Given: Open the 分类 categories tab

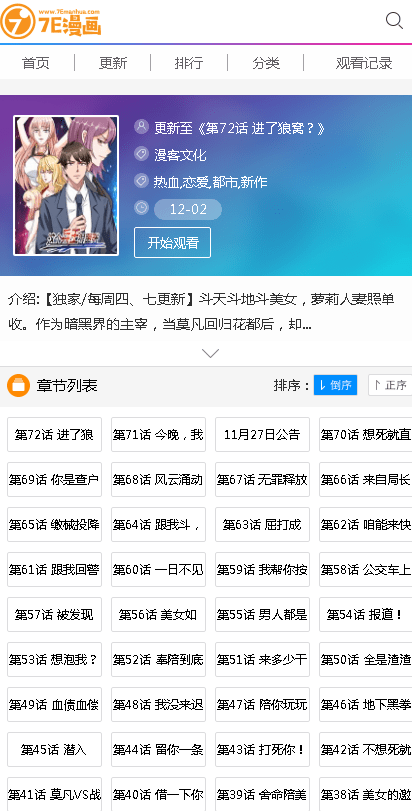Looking at the screenshot, I should click(x=266, y=63).
